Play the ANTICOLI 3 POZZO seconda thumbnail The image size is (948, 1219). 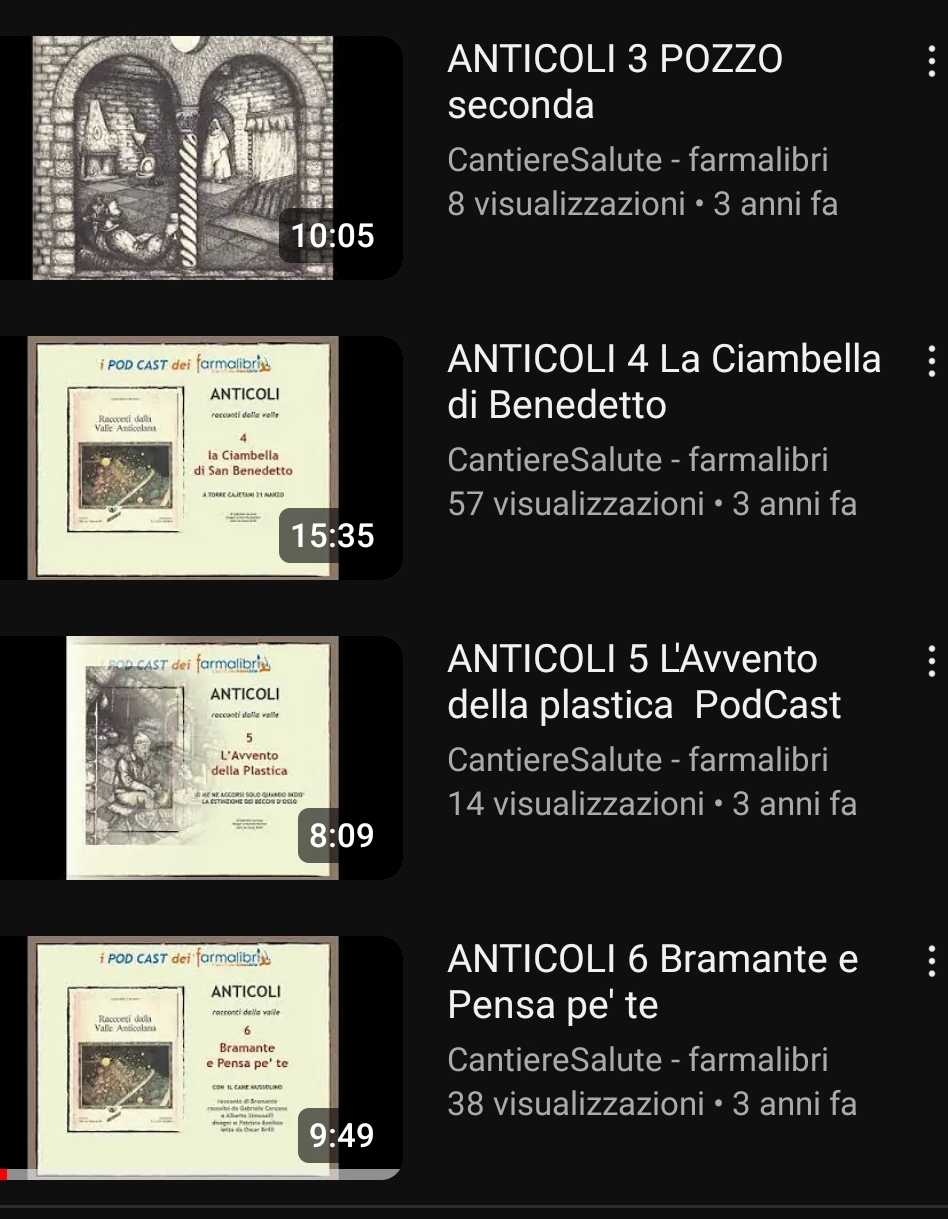pos(200,158)
